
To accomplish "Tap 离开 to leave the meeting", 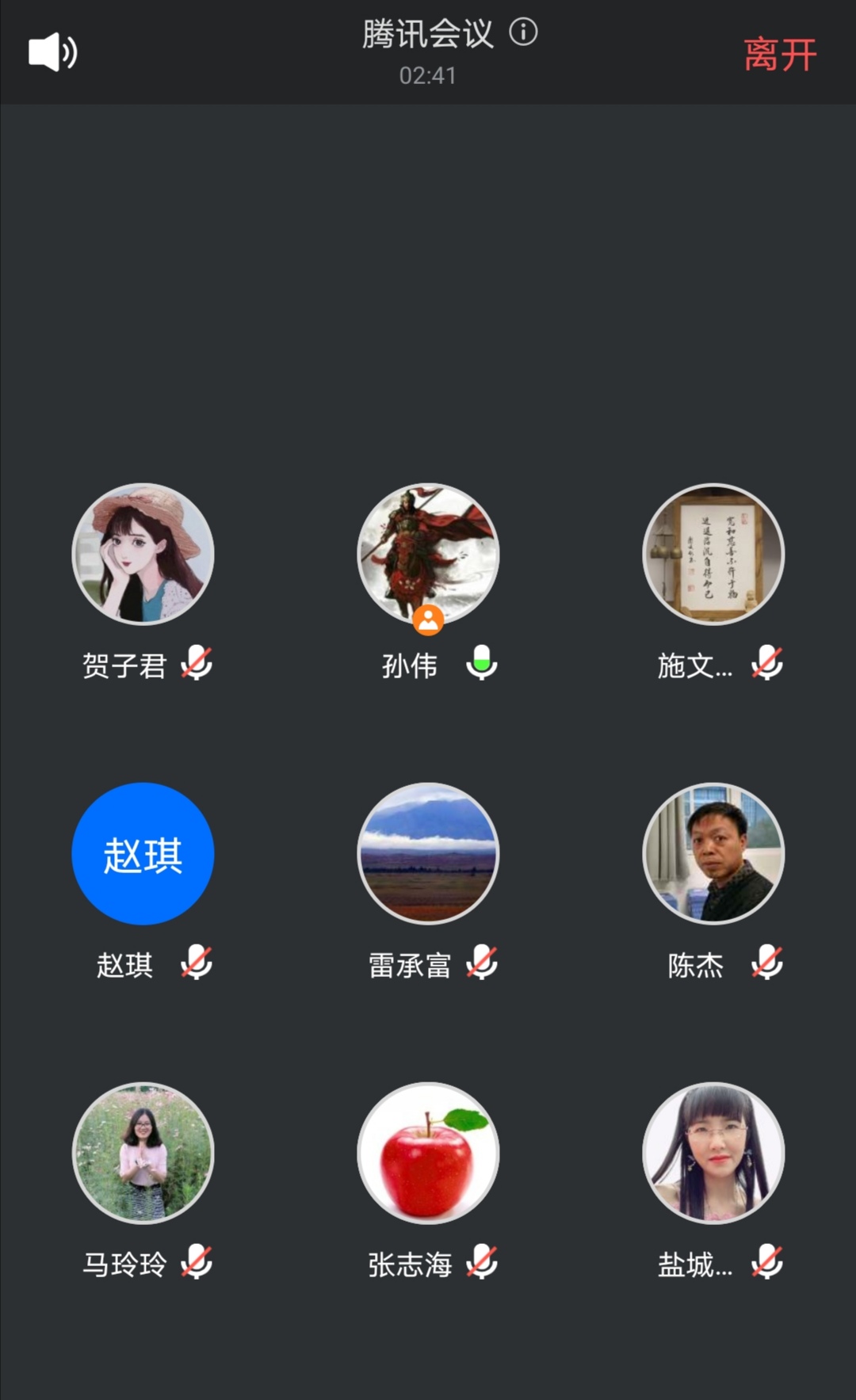I will 780,55.
